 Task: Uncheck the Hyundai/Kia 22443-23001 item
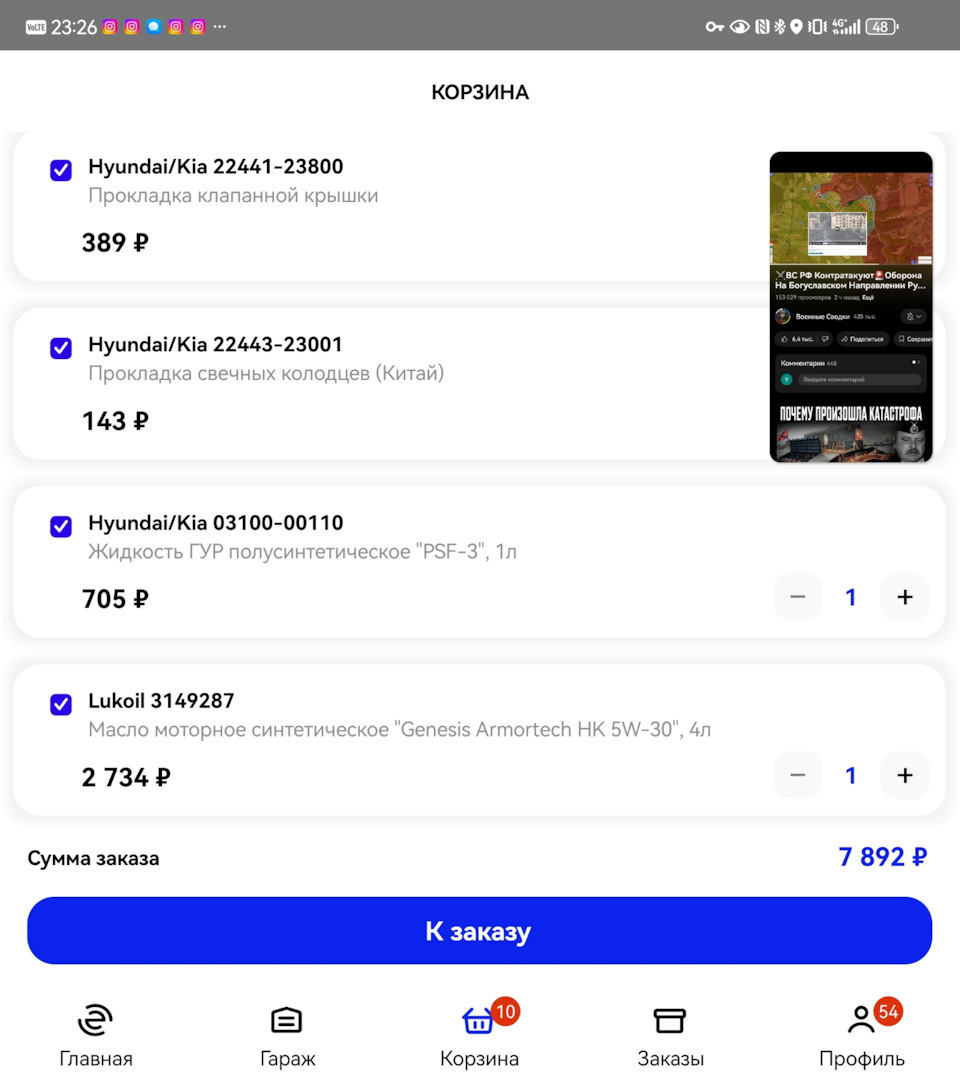coord(61,348)
